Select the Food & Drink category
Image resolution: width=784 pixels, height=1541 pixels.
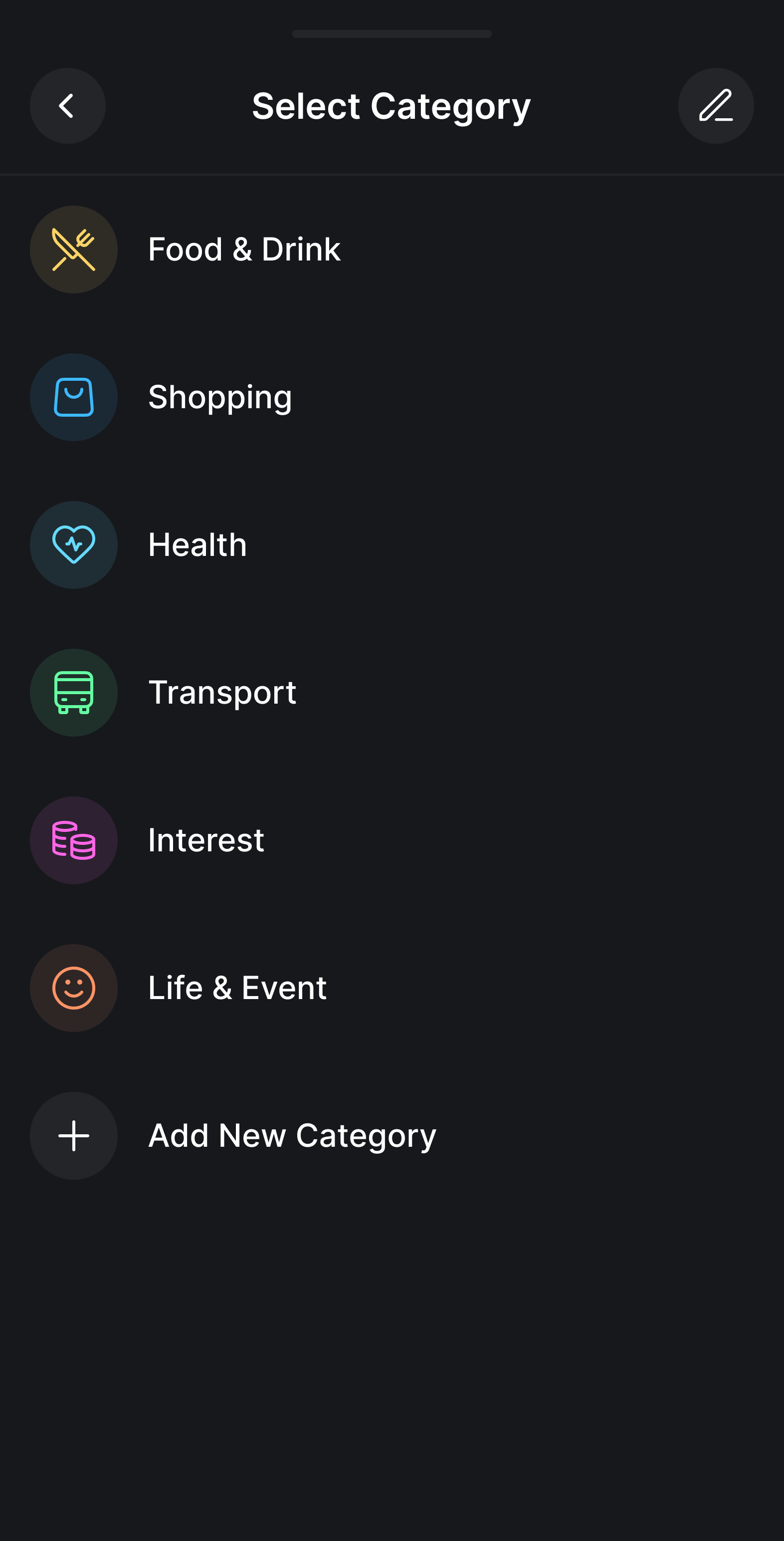point(392,250)
